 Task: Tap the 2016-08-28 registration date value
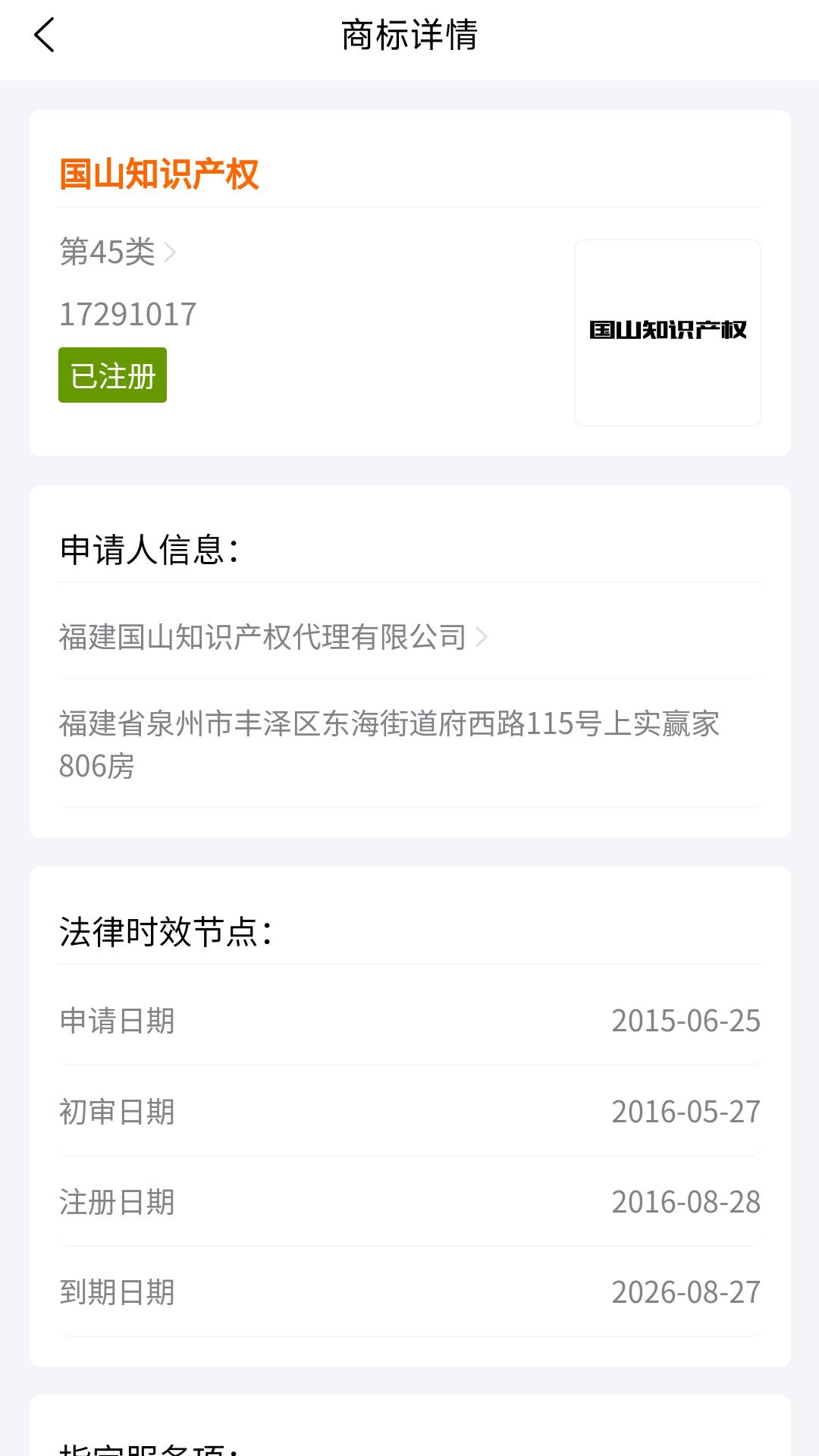click(x=686, y=1202)
